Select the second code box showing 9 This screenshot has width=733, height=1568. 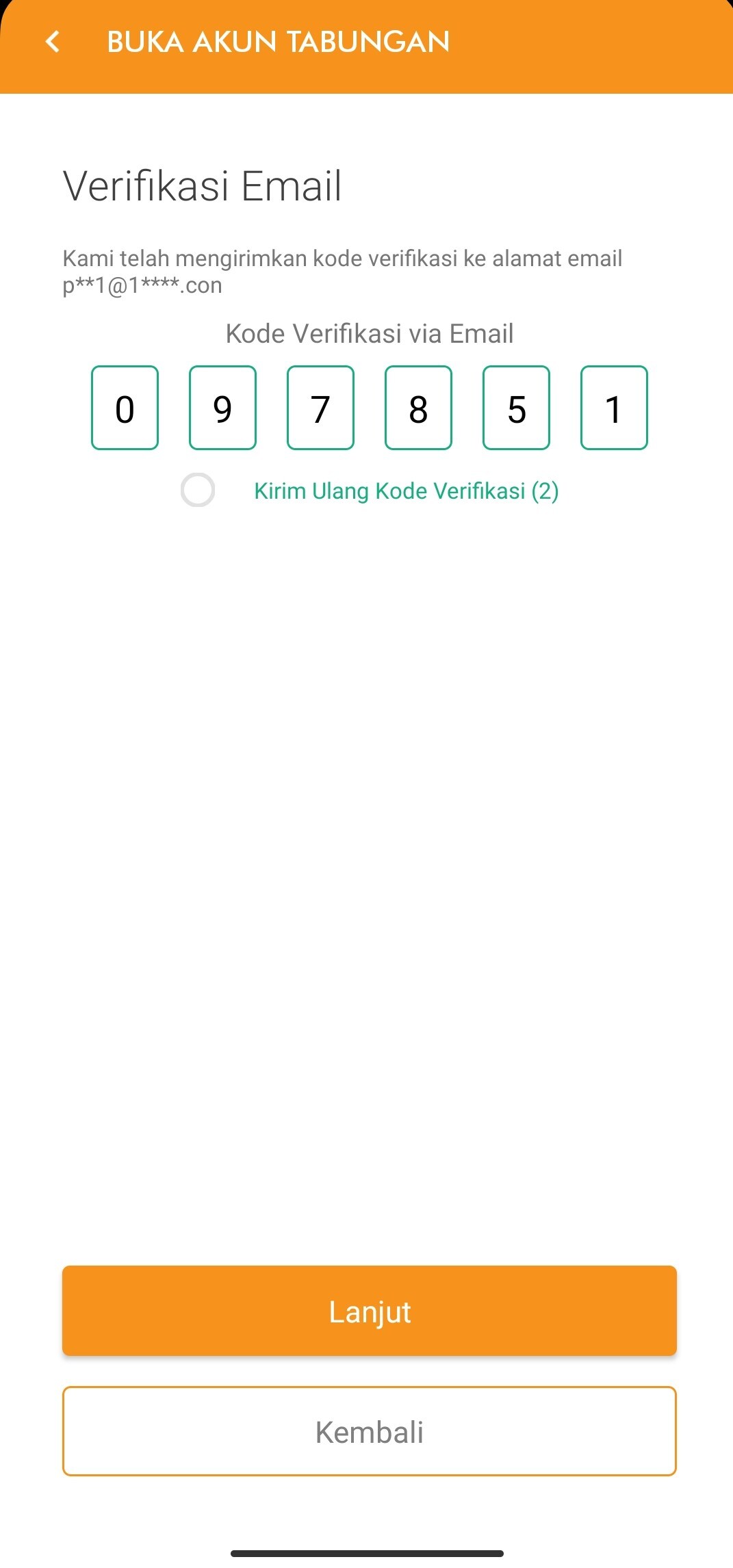pyautogui.click(x=223, y=408)
